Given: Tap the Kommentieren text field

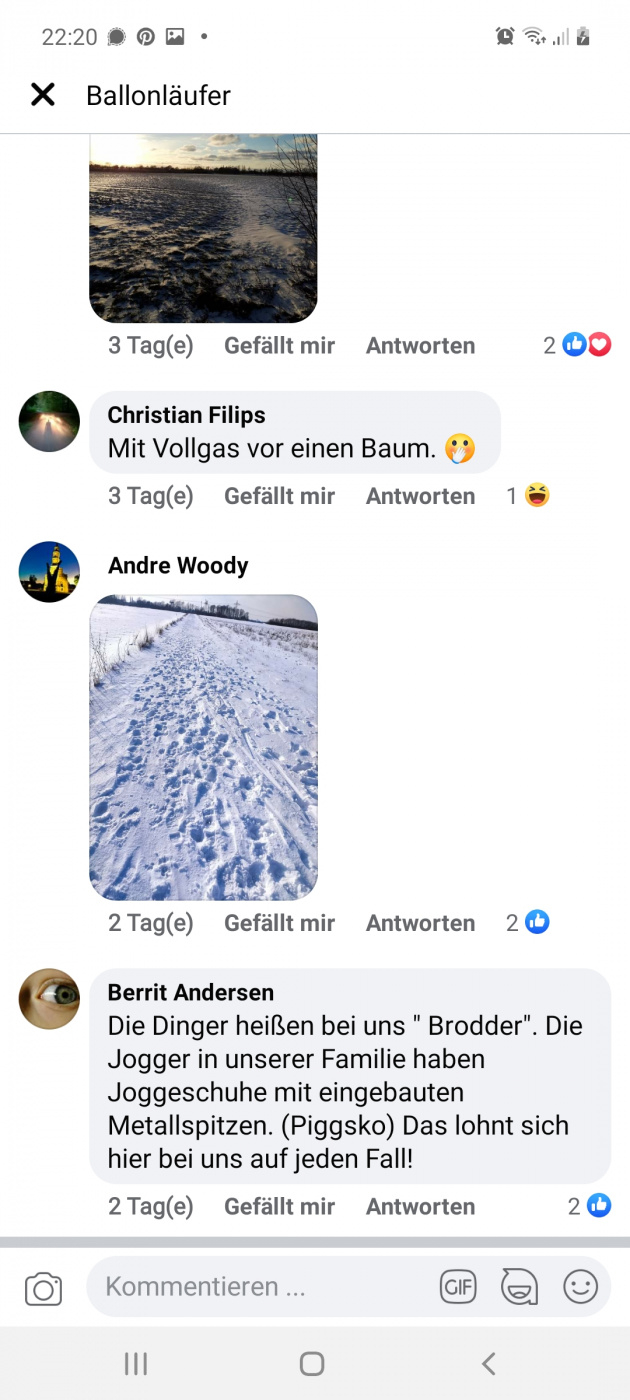Looking at the screenshot, I should (x=260, y=1287).
